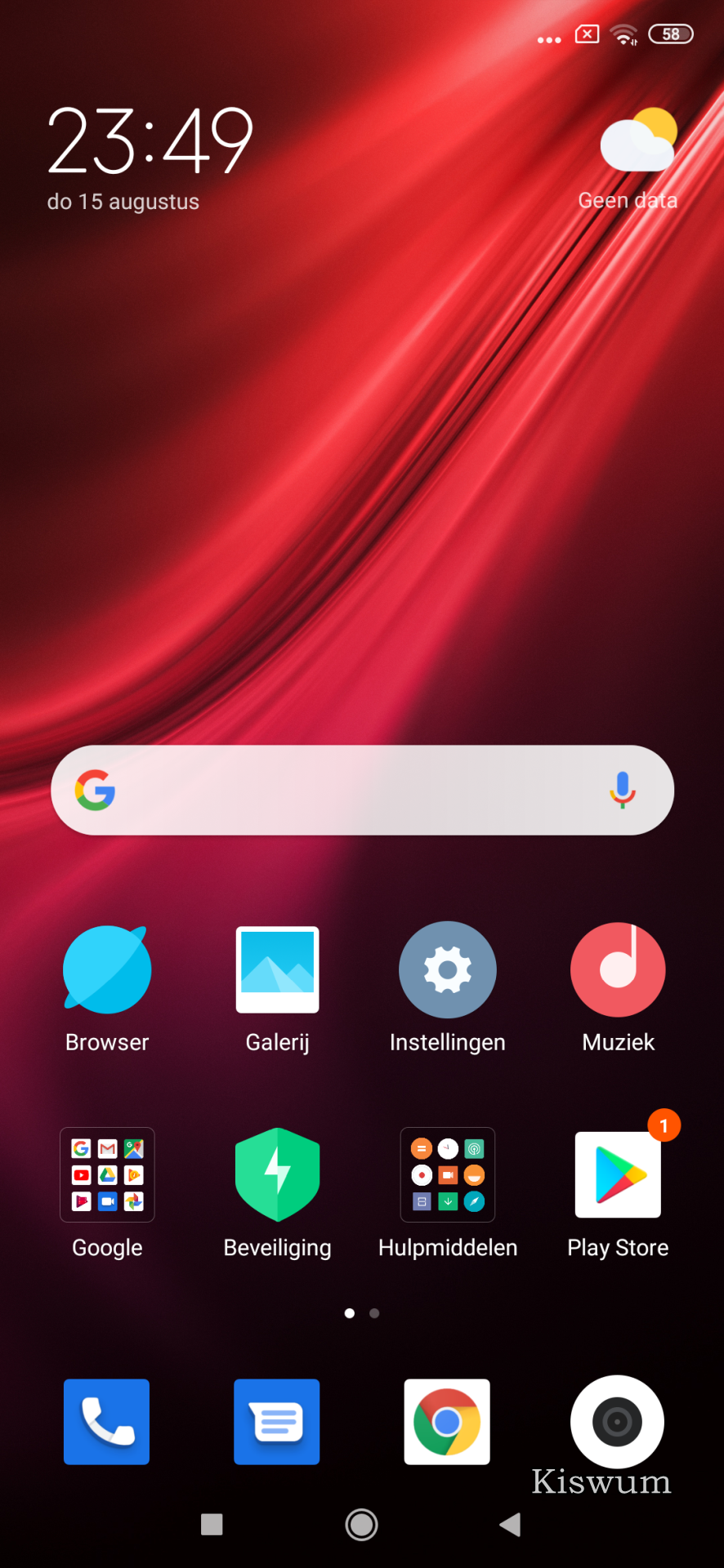Open the Phone dialer

point(107,1421)
